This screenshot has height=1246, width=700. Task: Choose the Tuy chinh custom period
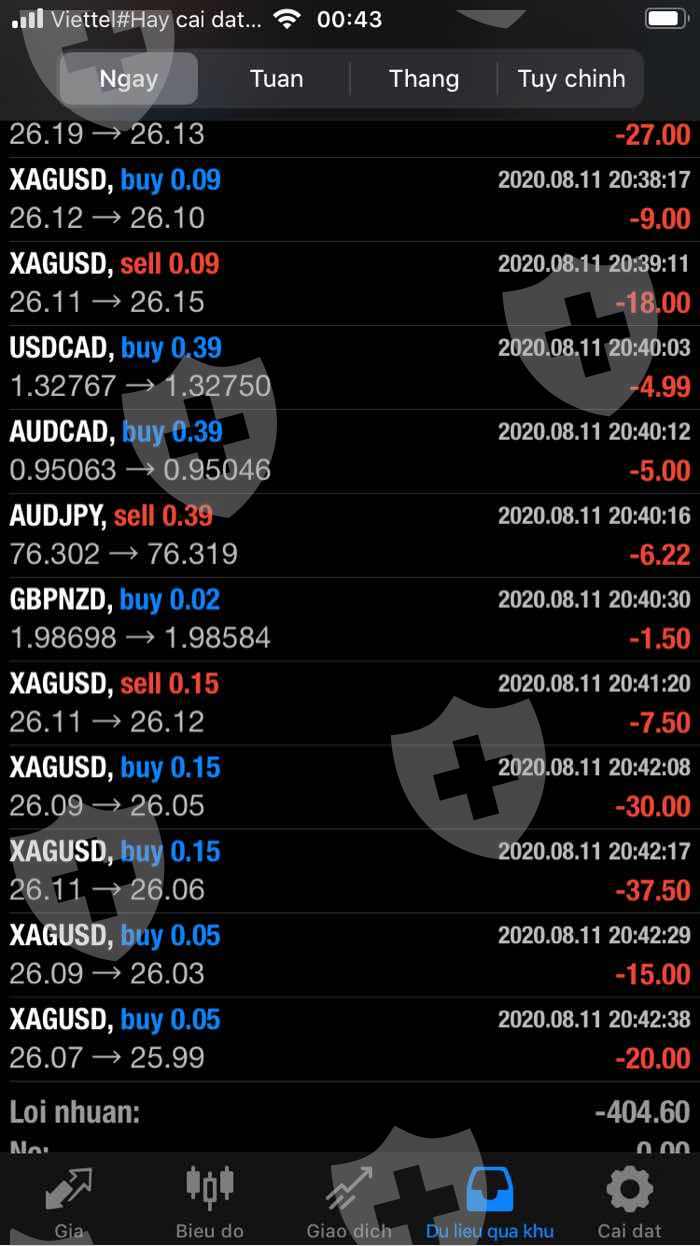click(x=571, y=79)
